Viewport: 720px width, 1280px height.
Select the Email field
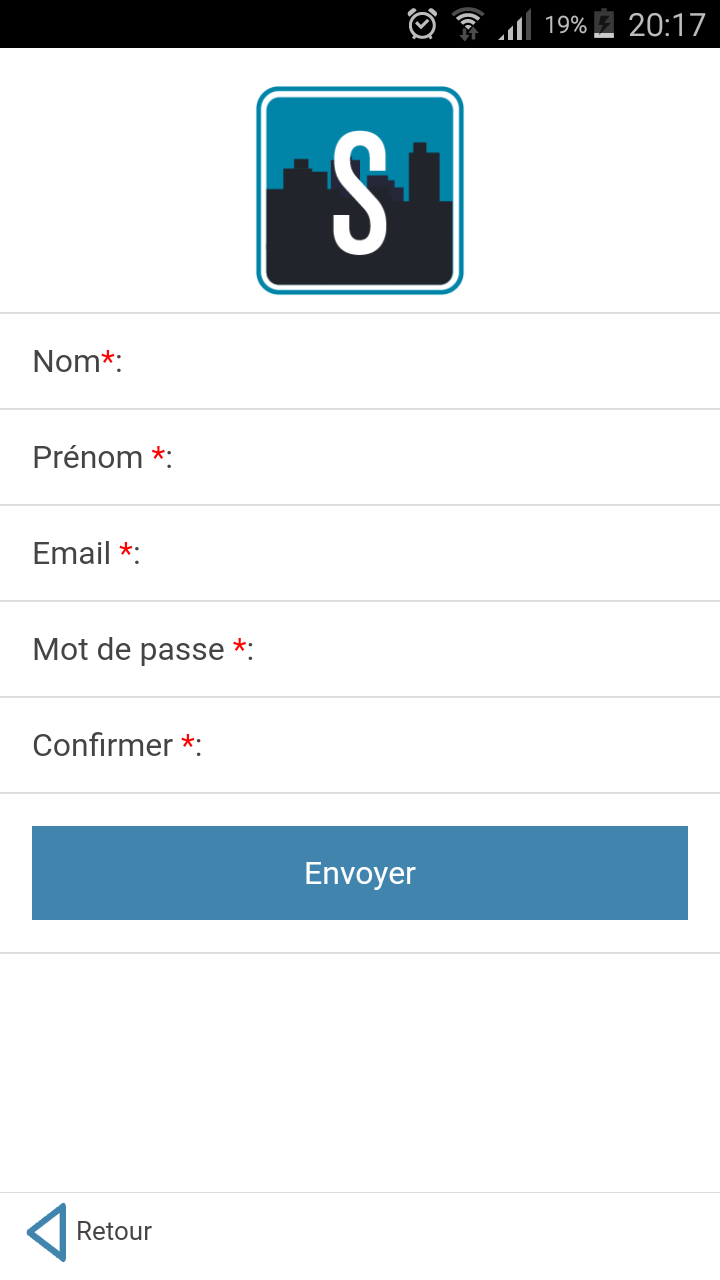click(360, 553)
